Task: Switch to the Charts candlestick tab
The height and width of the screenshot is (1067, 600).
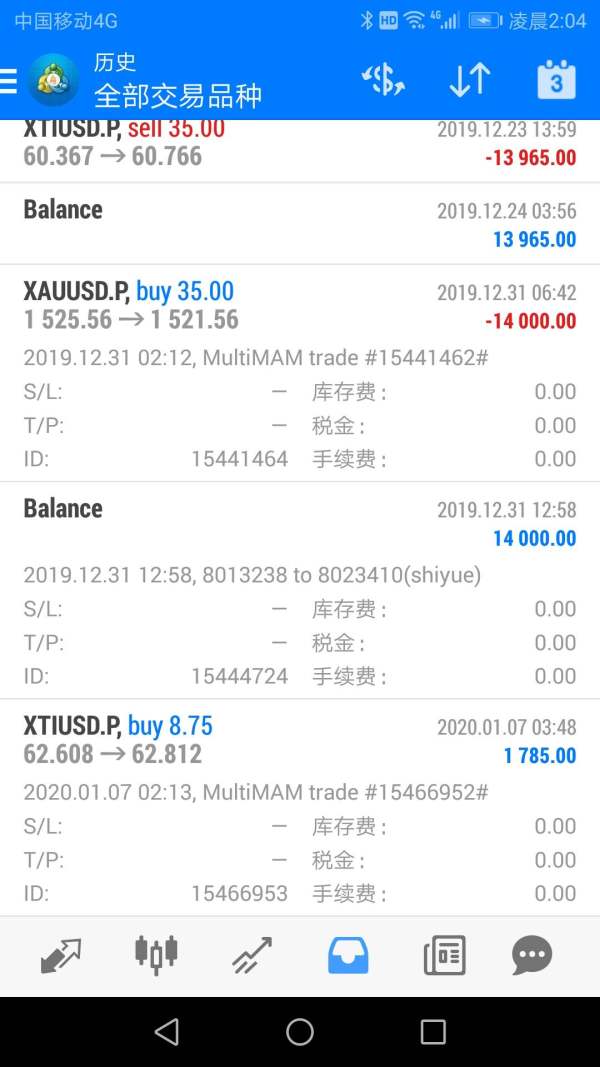Action: pyautogui.click(x=156, y=955)
